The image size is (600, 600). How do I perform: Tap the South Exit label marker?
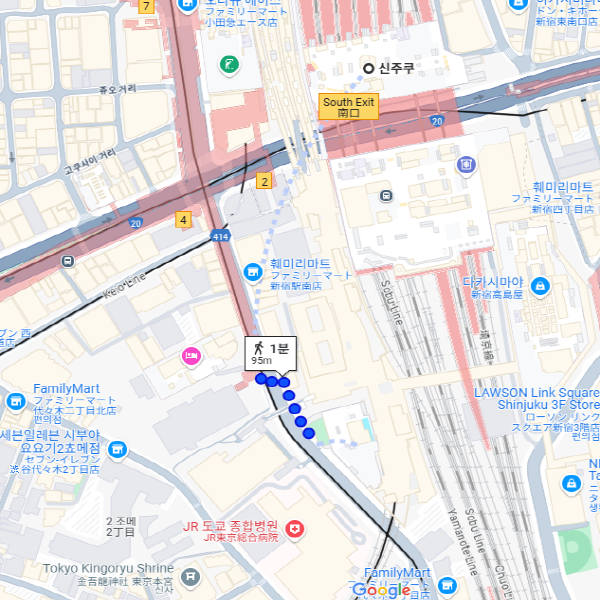[349, 107]
